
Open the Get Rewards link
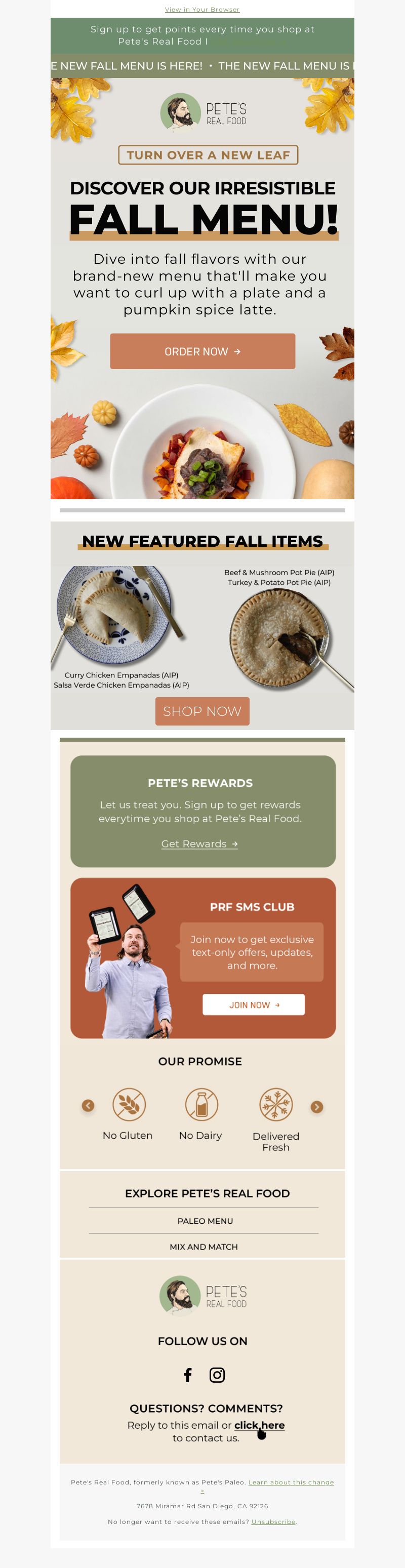click(x=199, y=843)
